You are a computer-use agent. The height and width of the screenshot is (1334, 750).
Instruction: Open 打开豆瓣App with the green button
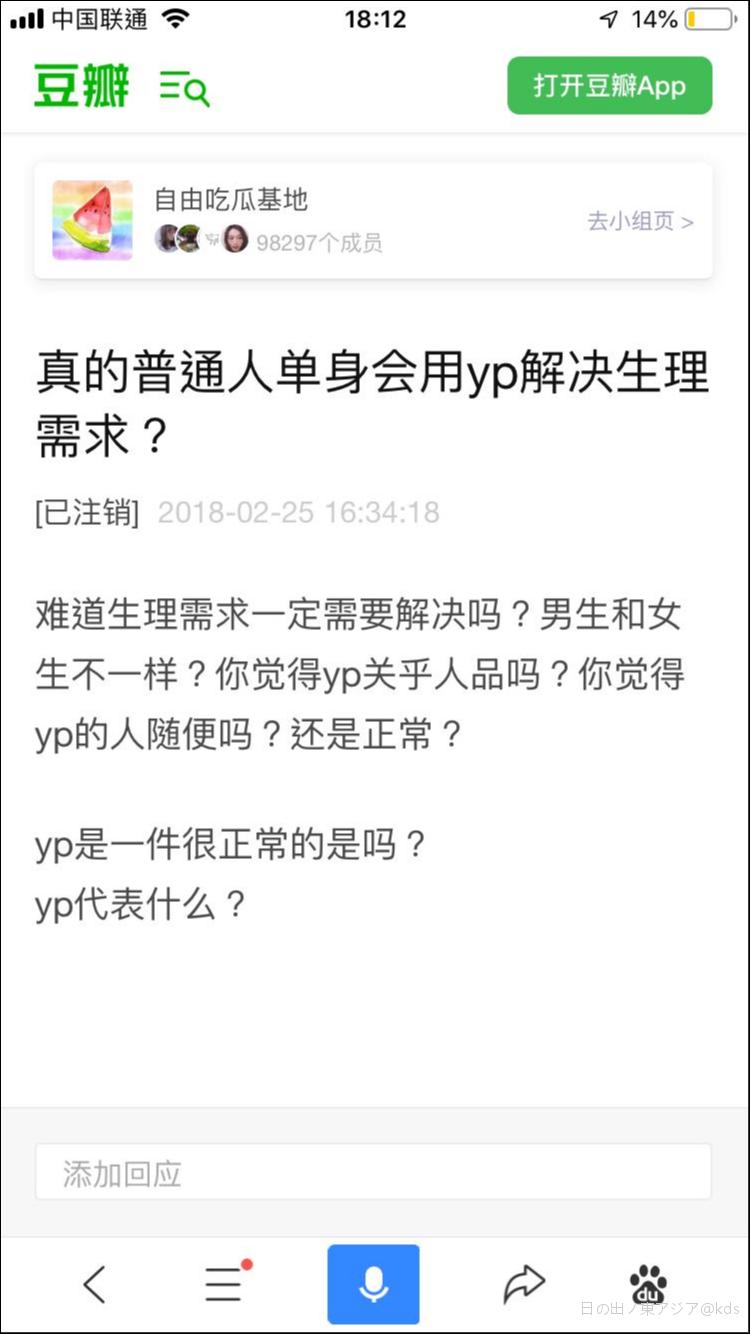609,86
